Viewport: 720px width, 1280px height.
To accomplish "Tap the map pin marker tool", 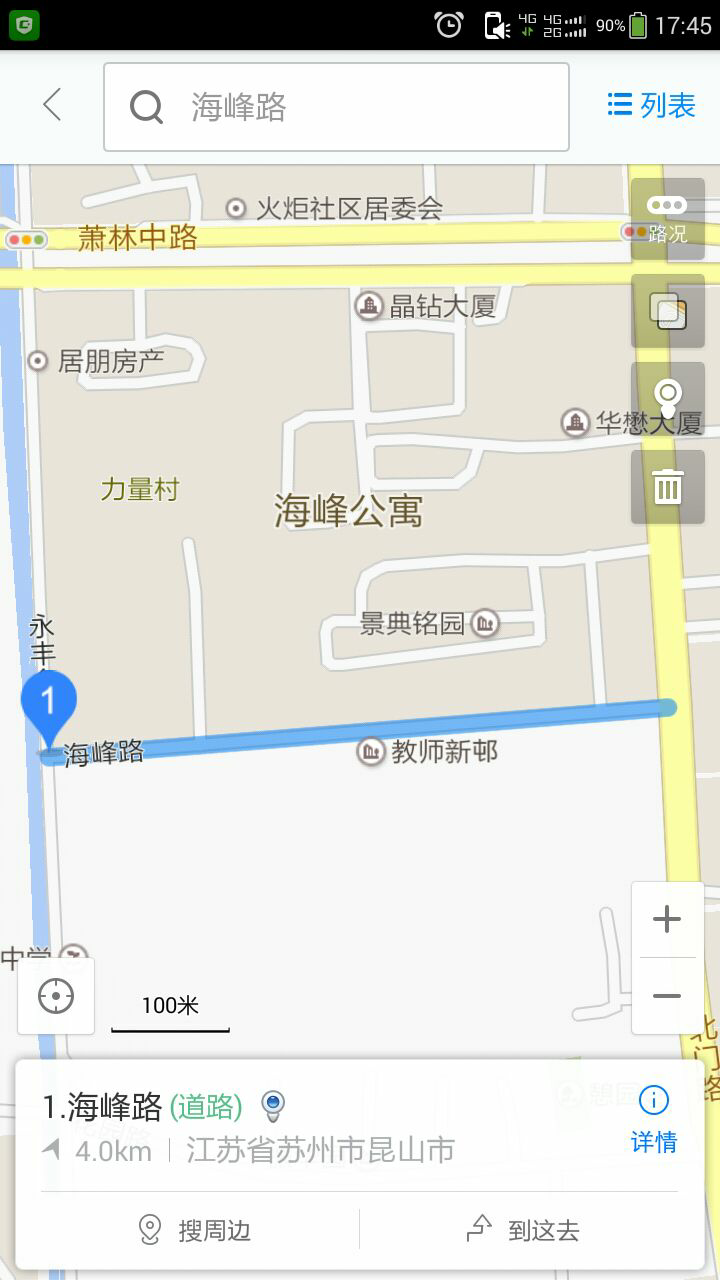I will tap(667, 399).
